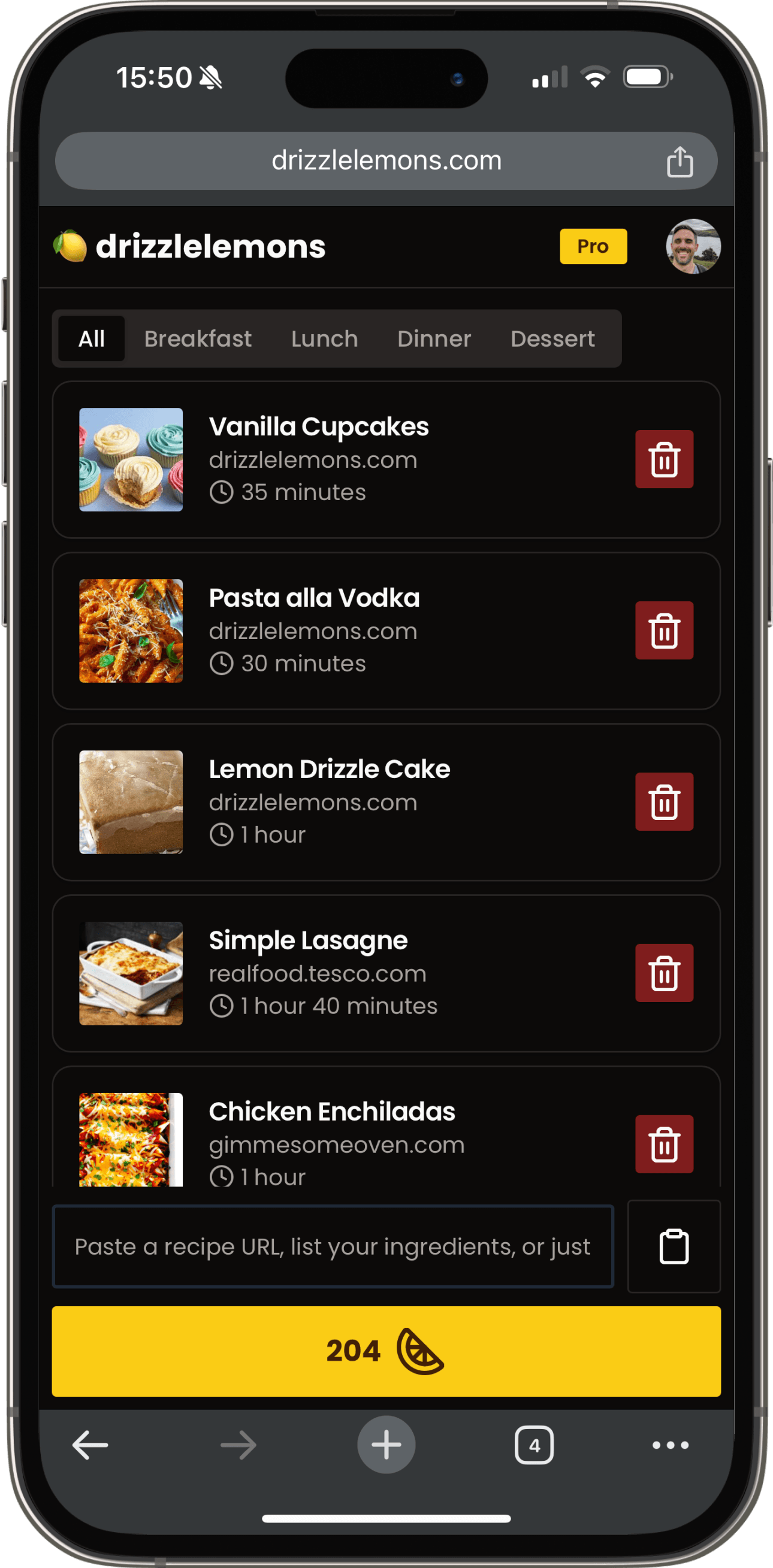Show Dinner recipes

coord(434,338)
